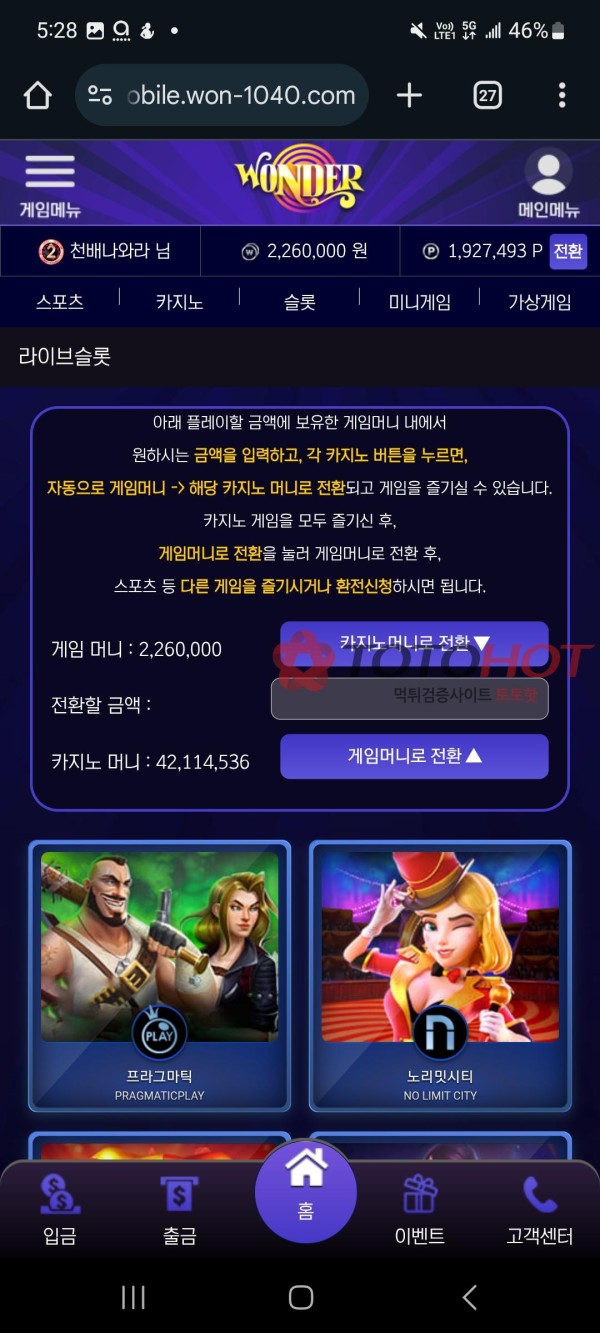Open the 이벤트 events page

click(x=420, y=1210)
